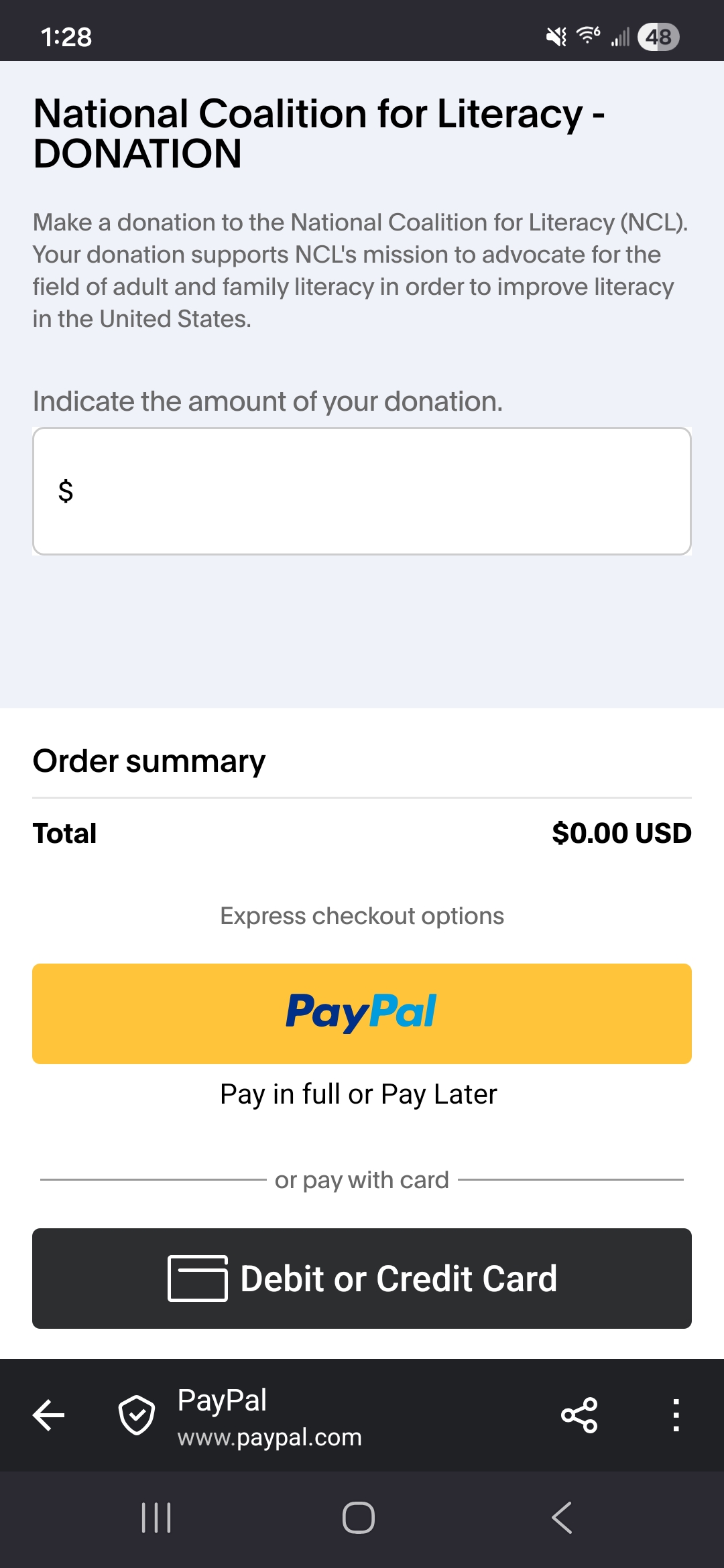Viewport: 724px width, 1568px height.
Task: Go back using the browser toolbar arrow
Action: click(48, 1415)
